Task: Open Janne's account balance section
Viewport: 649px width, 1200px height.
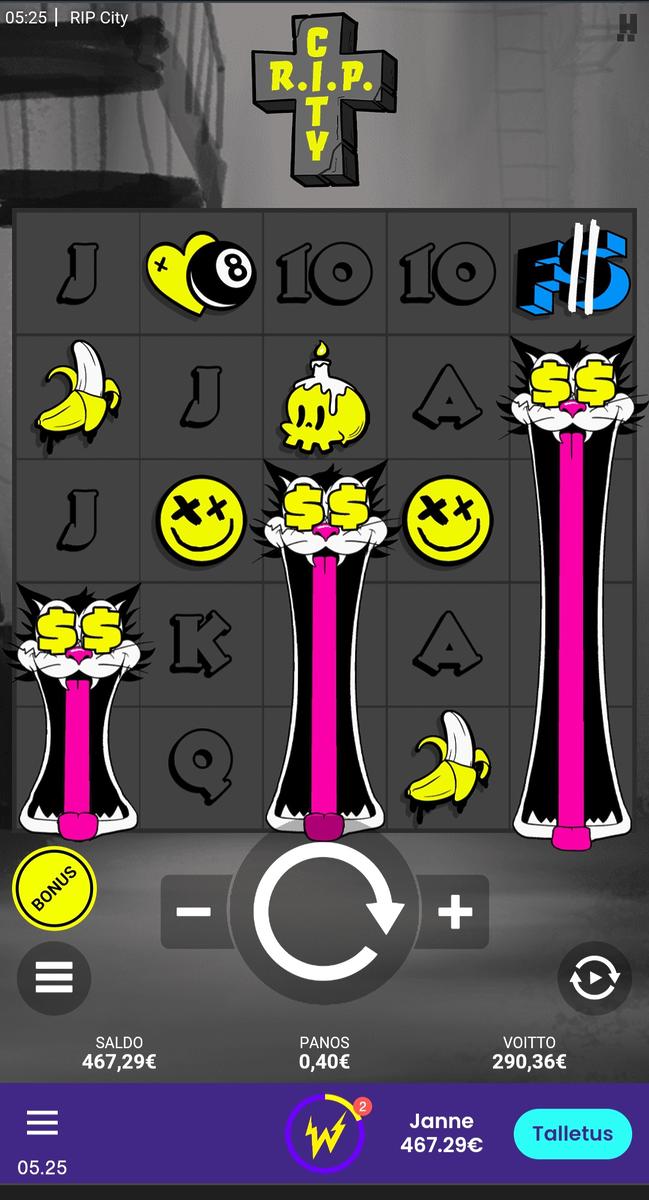Action: 441,1133
